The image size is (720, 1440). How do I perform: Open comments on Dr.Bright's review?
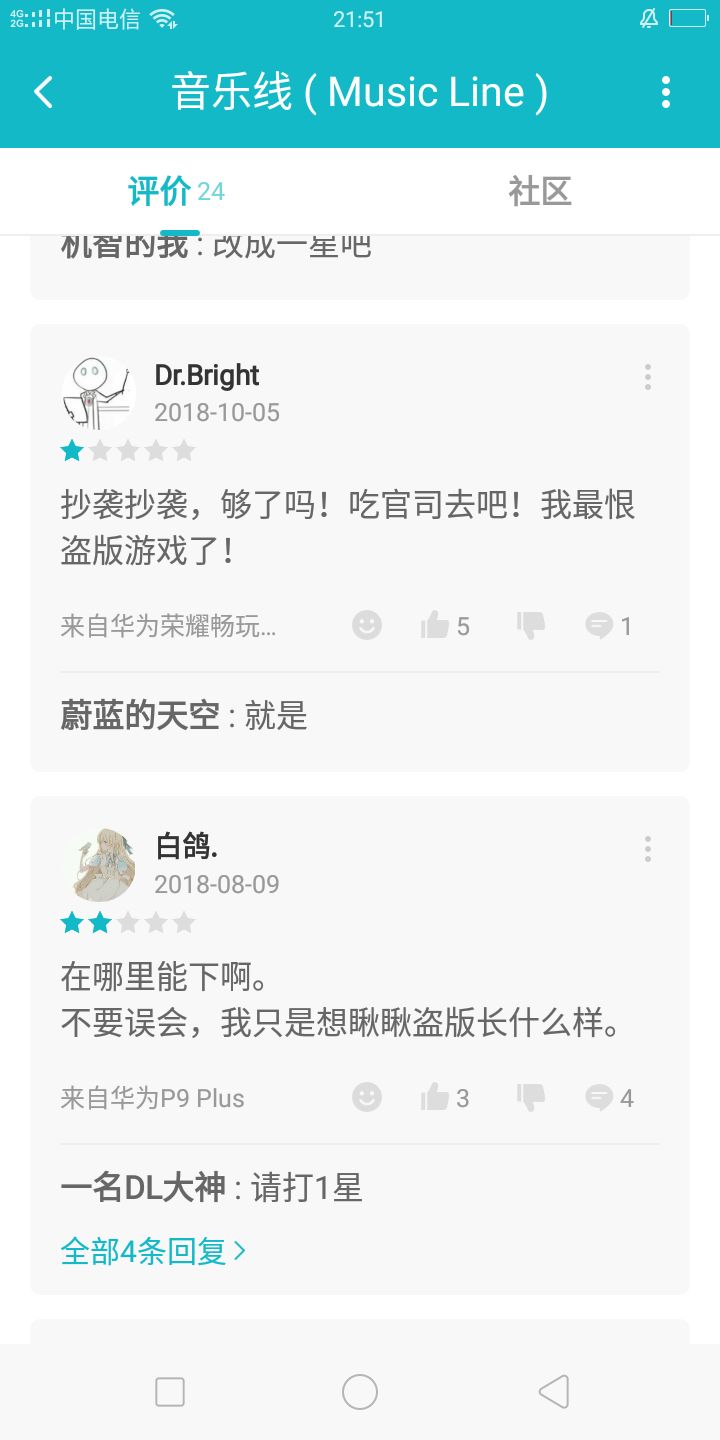tap(609, 626)
